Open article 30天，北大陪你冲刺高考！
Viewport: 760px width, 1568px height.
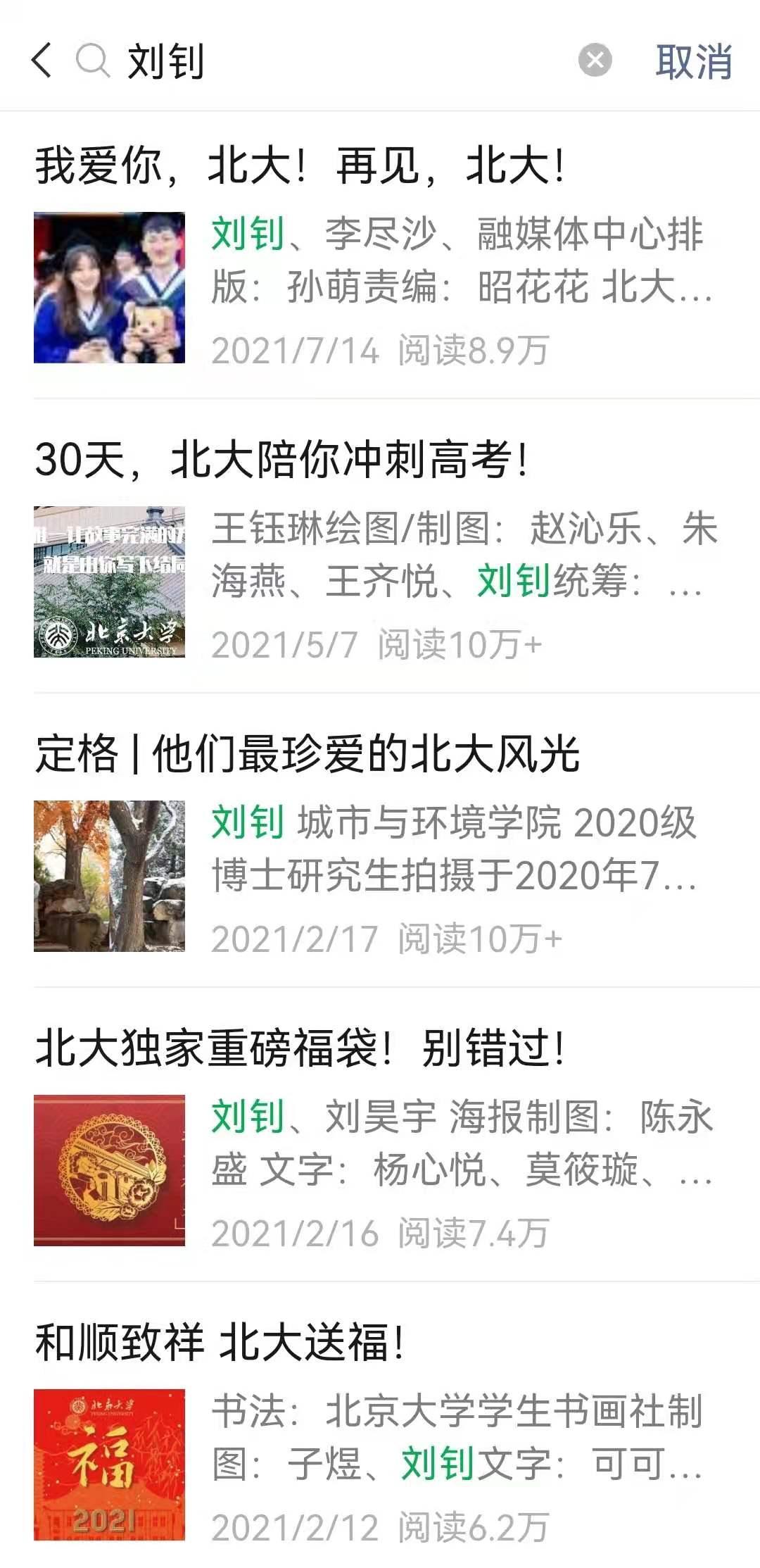coord(281,460)
